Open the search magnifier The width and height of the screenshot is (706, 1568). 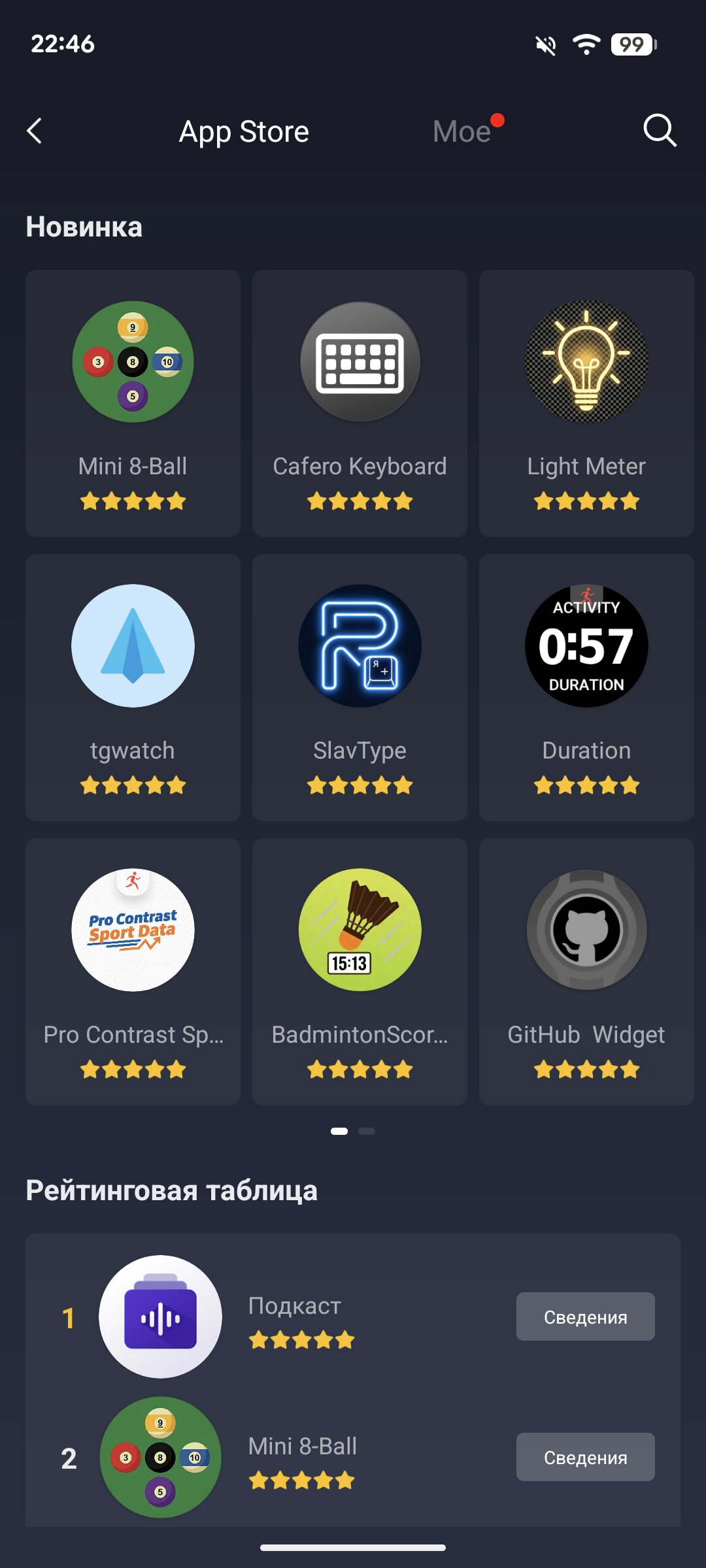pos(659,131)
